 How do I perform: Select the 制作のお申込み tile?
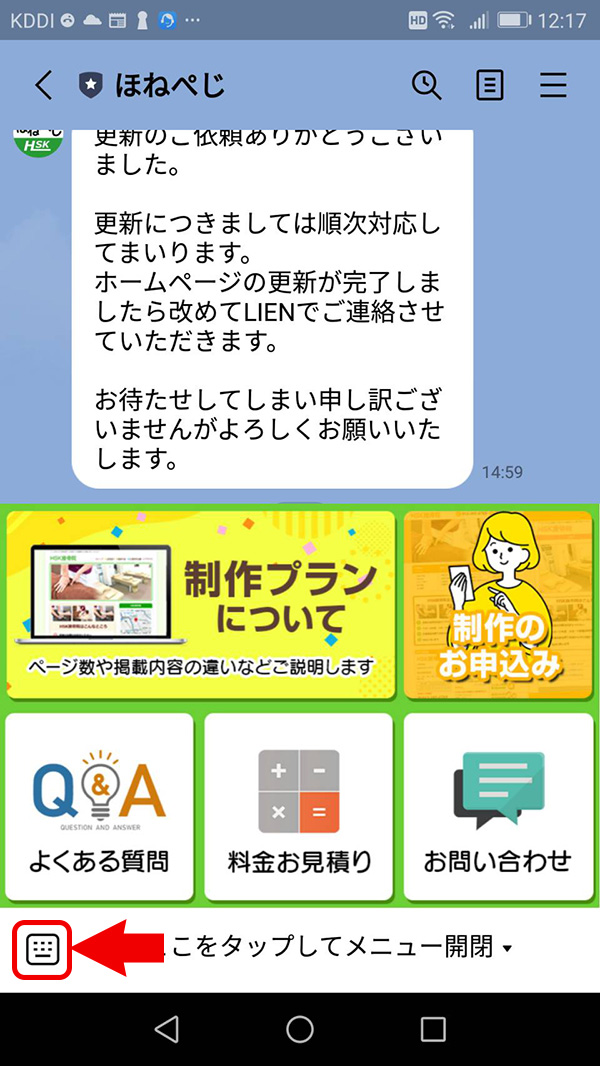click(497, 605)
